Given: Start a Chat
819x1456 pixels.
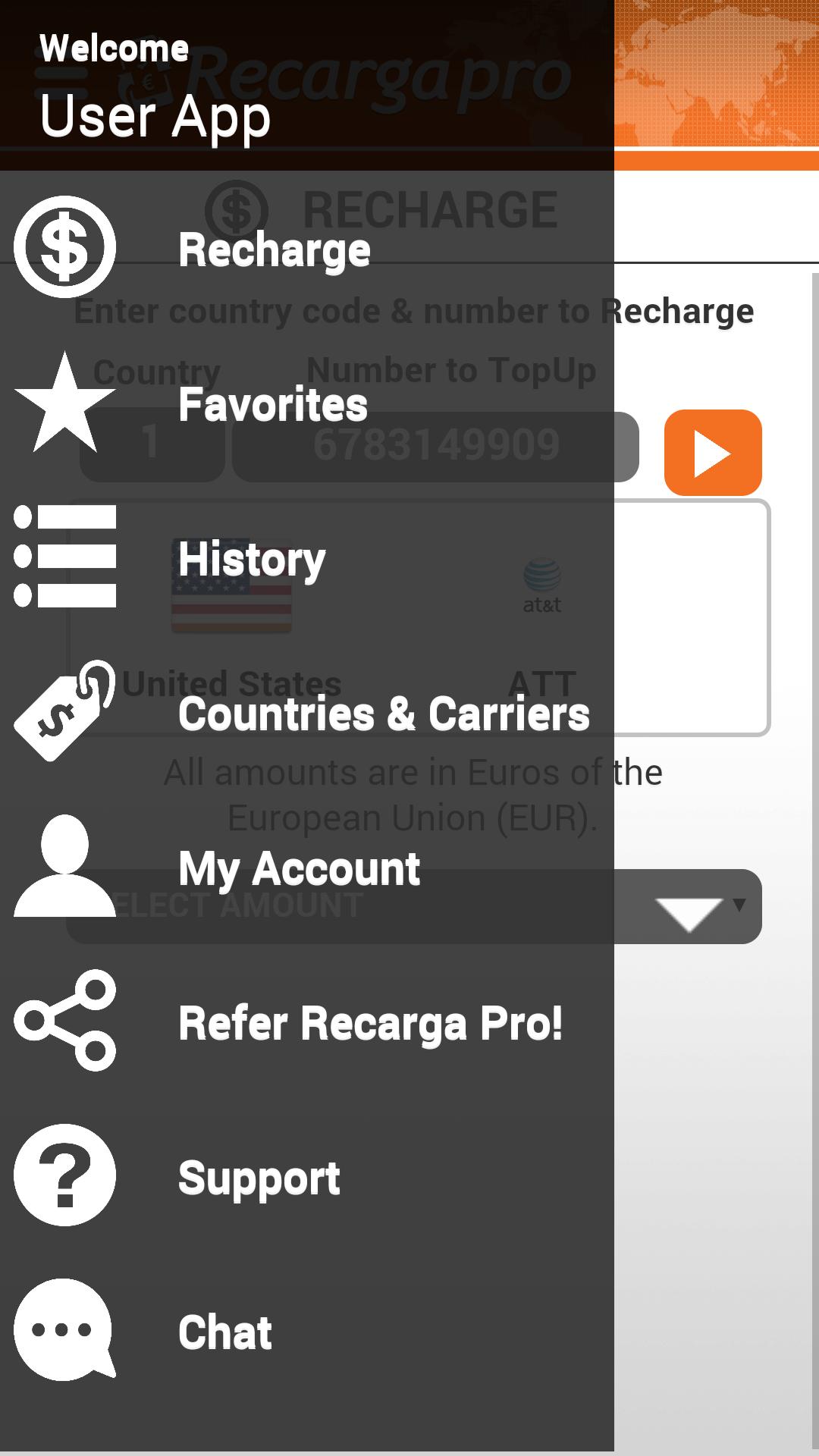Looking at the screenshot, I should 224,1332.
